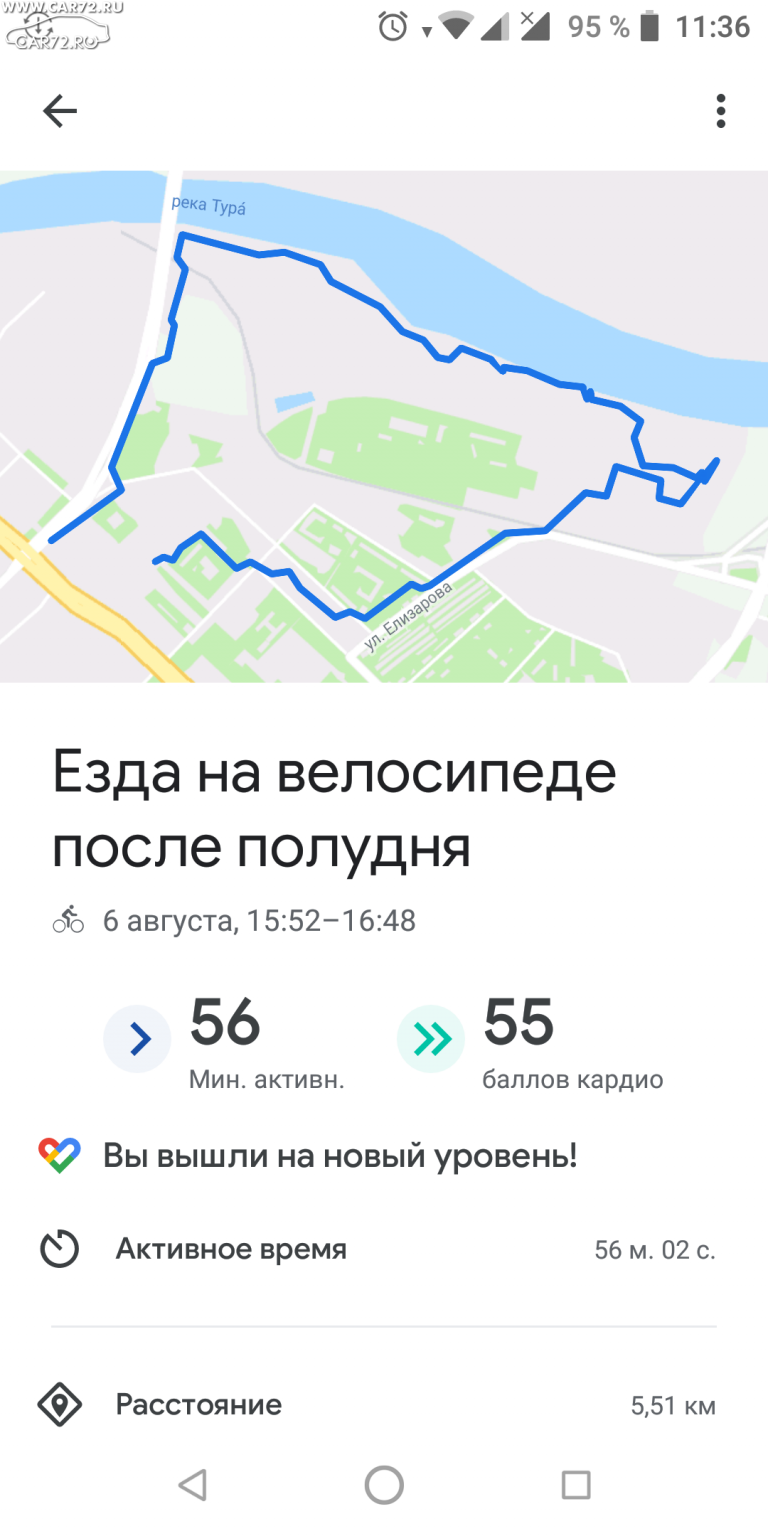Tap the system home button
The width and height of the screenshot is (768, 1536).
pyautogui.click(x=384, y=1485)
